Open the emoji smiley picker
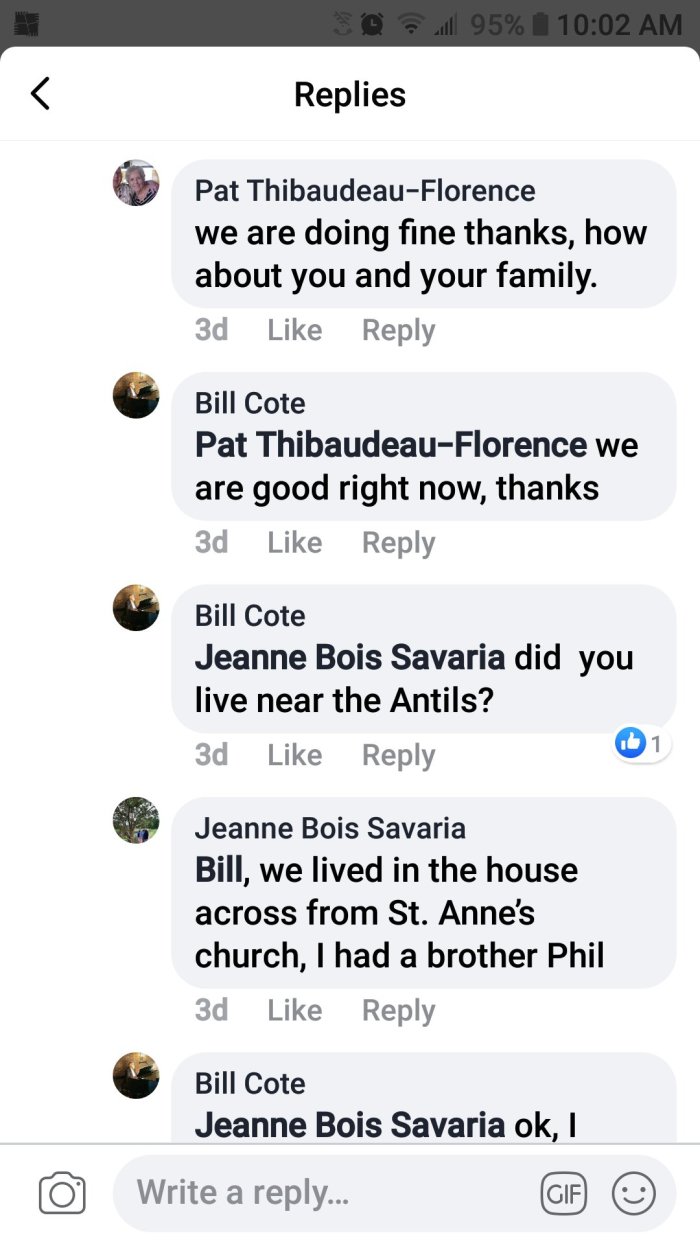The width and height of the screenshot is (700, 1244). (633, 1193)
